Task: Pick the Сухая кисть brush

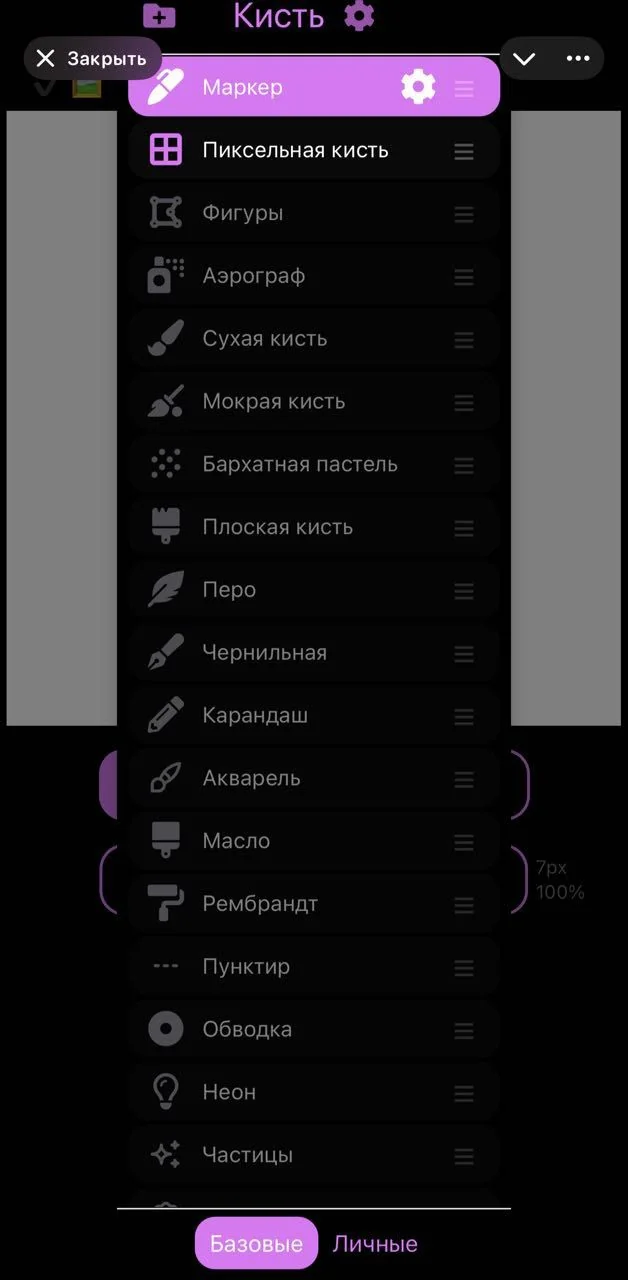Action: pyautogui.click(x=314, y=339)
